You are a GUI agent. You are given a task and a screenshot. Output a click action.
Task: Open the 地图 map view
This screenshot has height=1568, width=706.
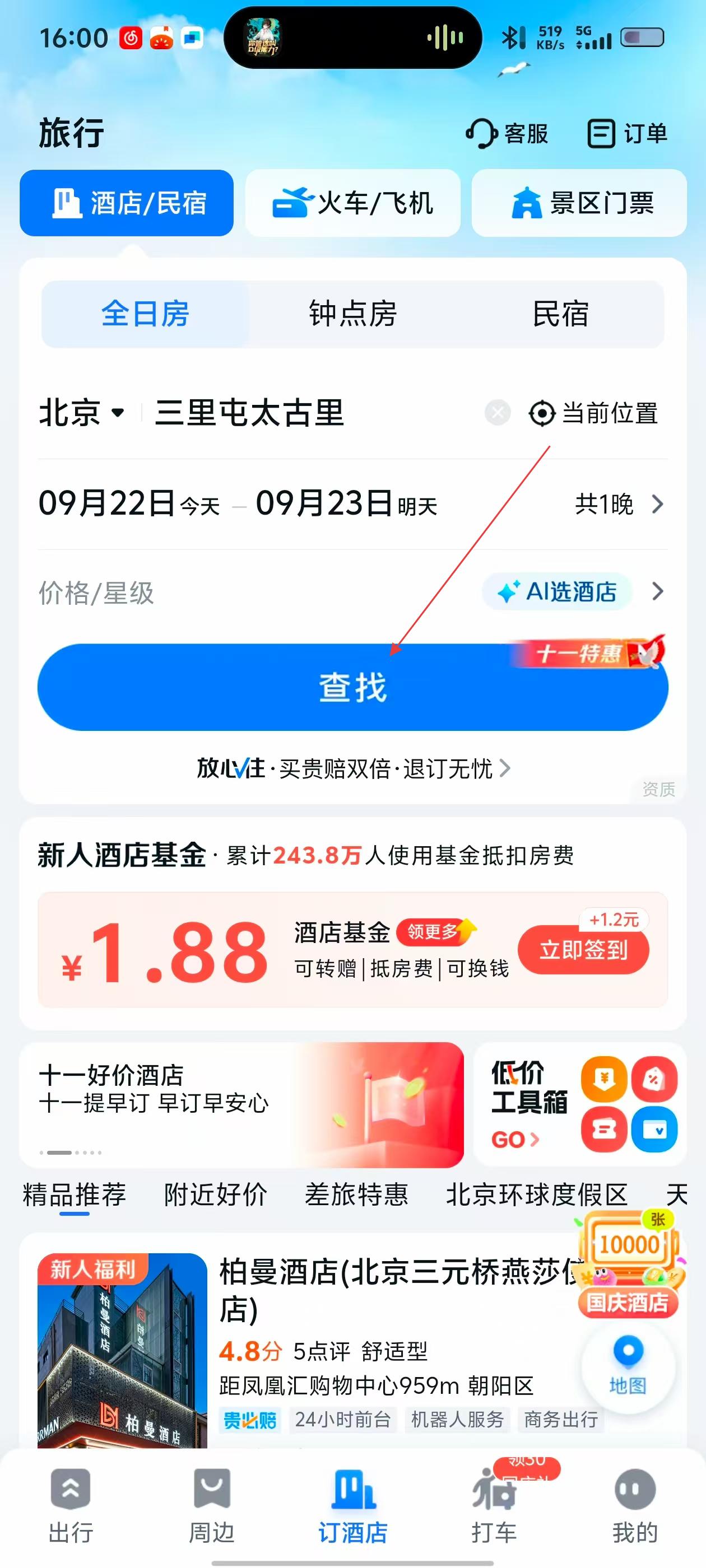pos(628,1366)
